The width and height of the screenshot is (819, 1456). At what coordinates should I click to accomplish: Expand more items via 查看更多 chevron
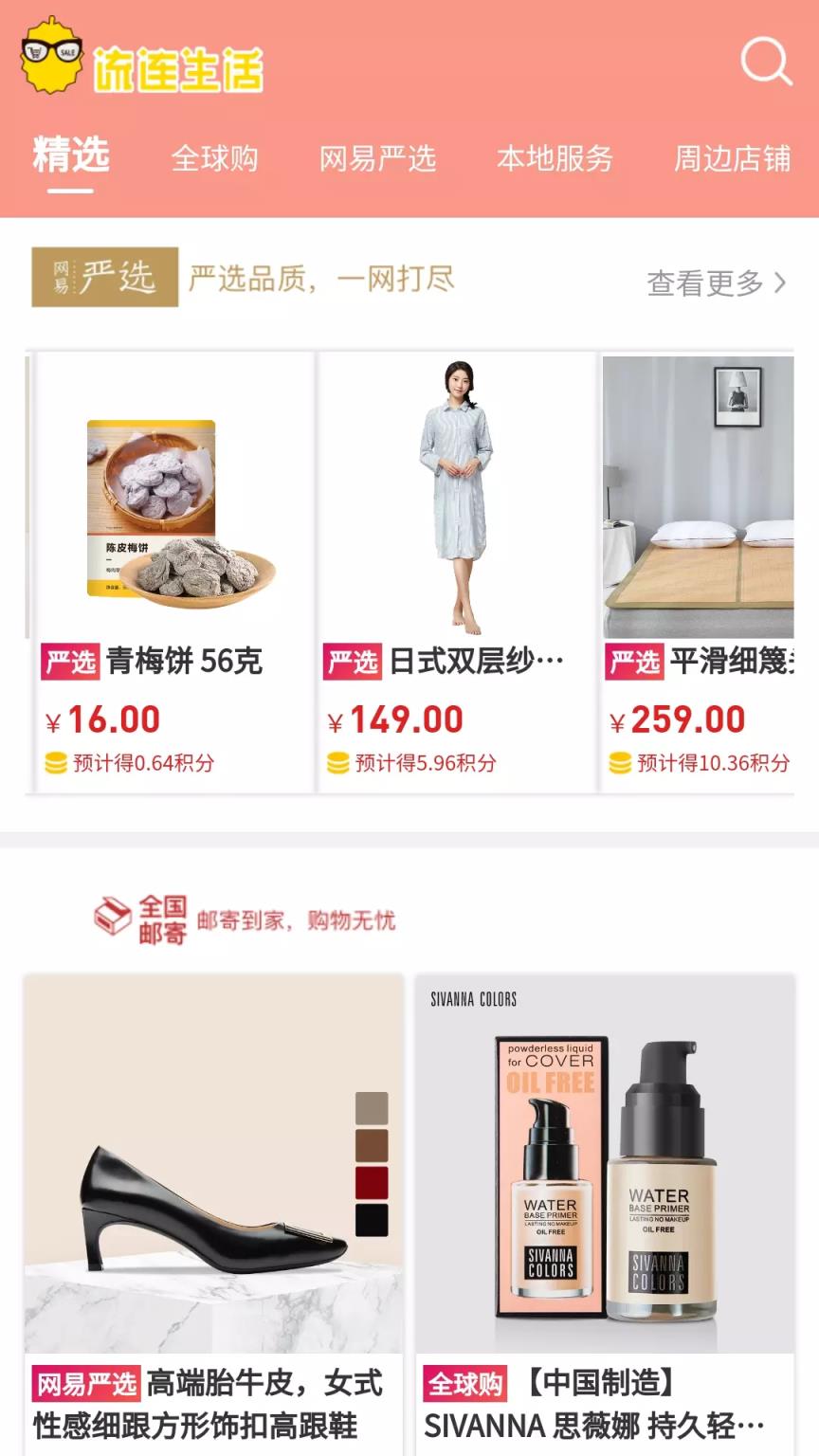(x=779, y=281)
